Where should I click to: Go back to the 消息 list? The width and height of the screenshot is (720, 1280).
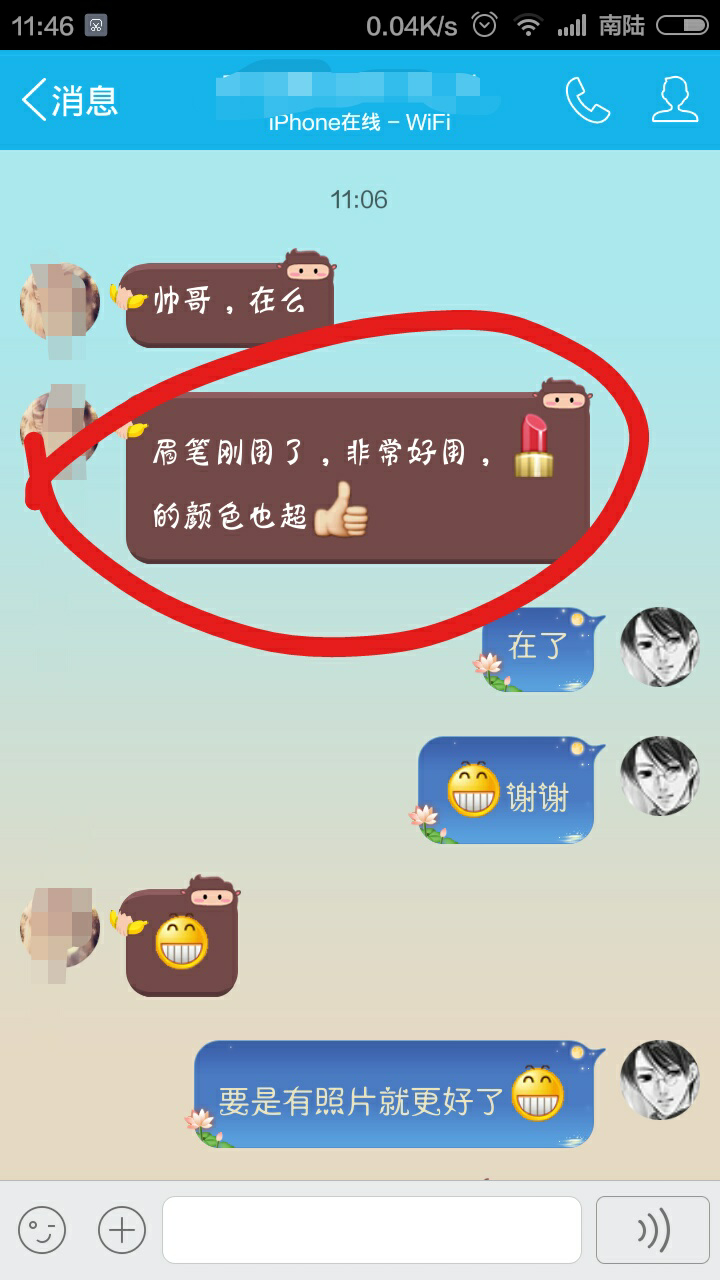(68, 100)
